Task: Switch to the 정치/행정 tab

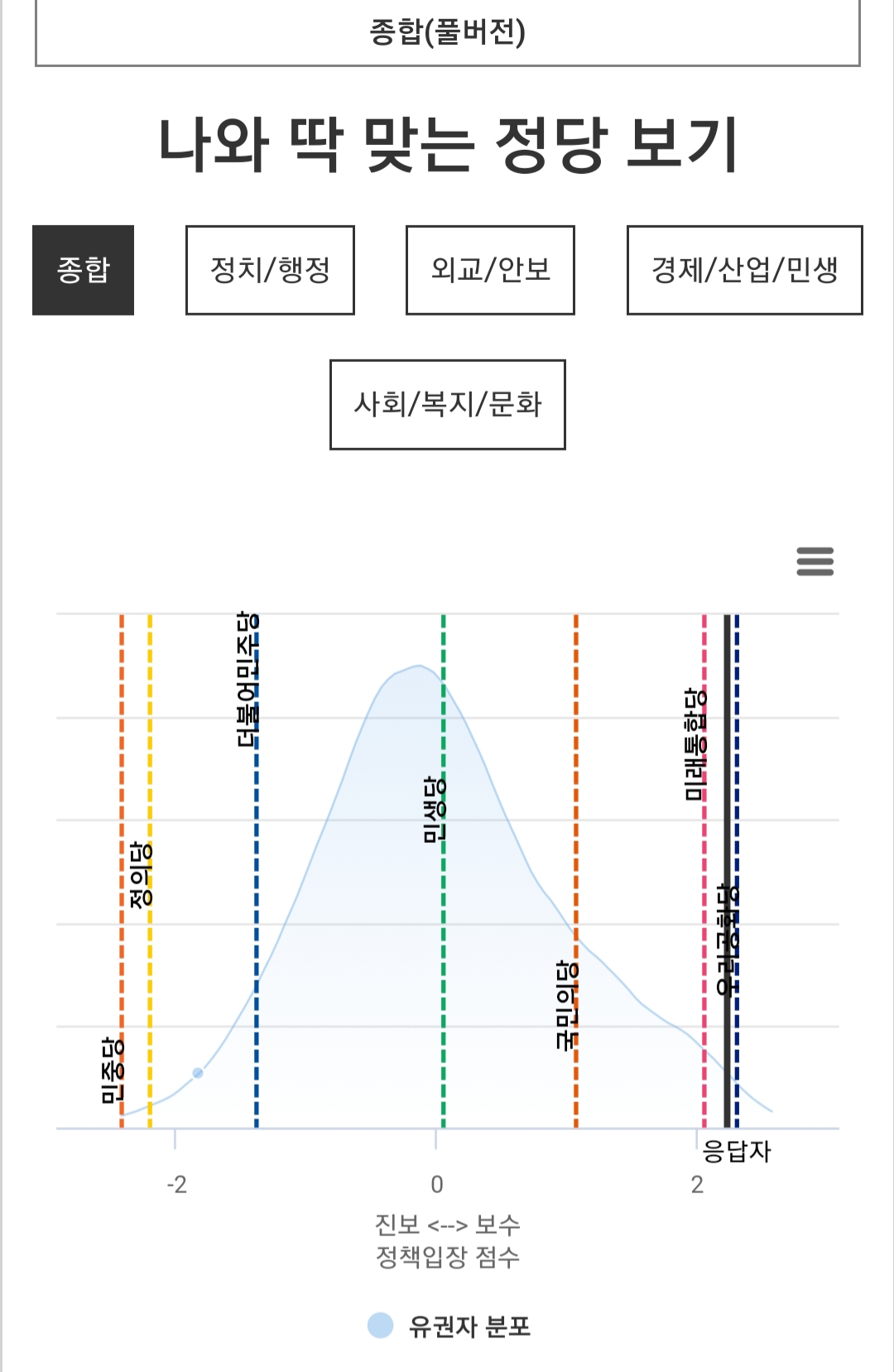Action: click(x=270, y=270)
